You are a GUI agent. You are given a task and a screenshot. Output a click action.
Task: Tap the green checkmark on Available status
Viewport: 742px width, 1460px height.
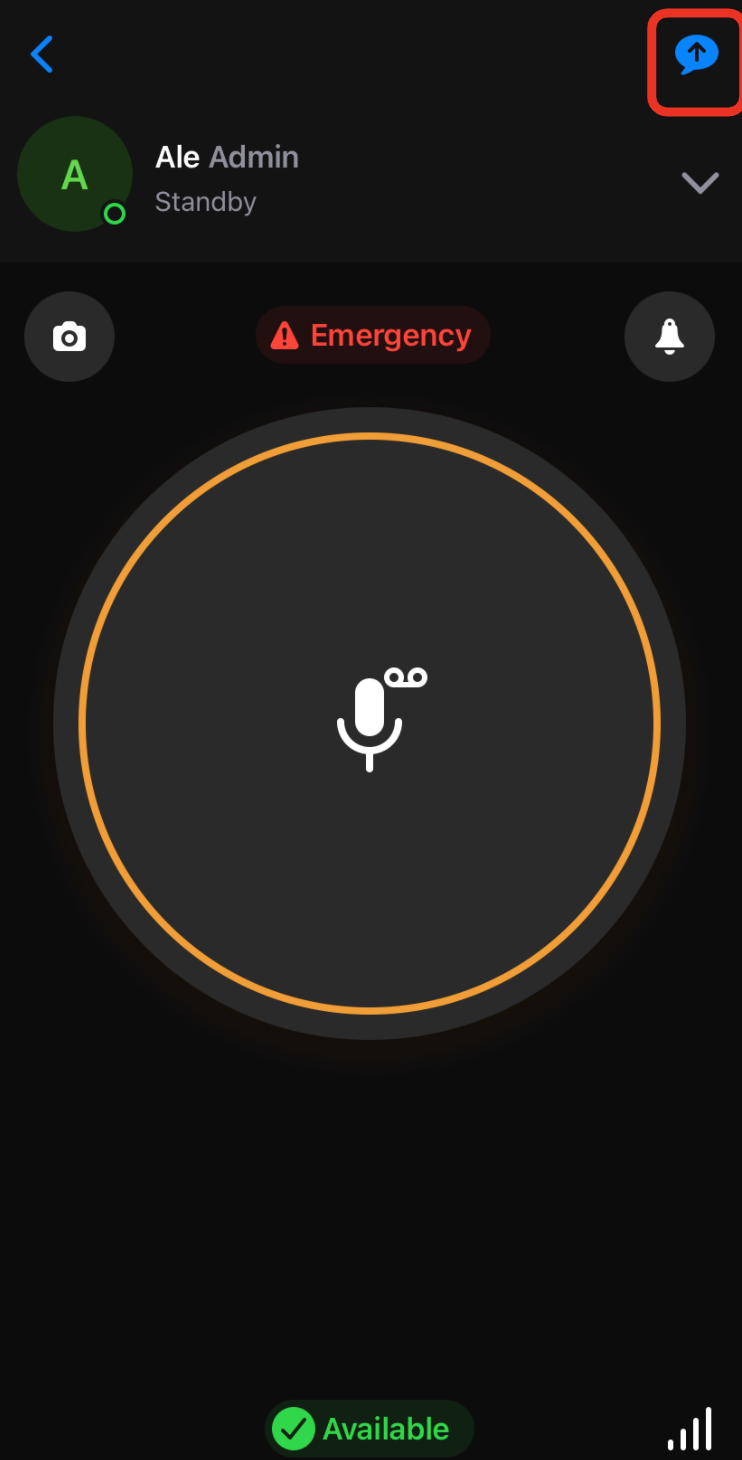click(x=293, y=1428)
